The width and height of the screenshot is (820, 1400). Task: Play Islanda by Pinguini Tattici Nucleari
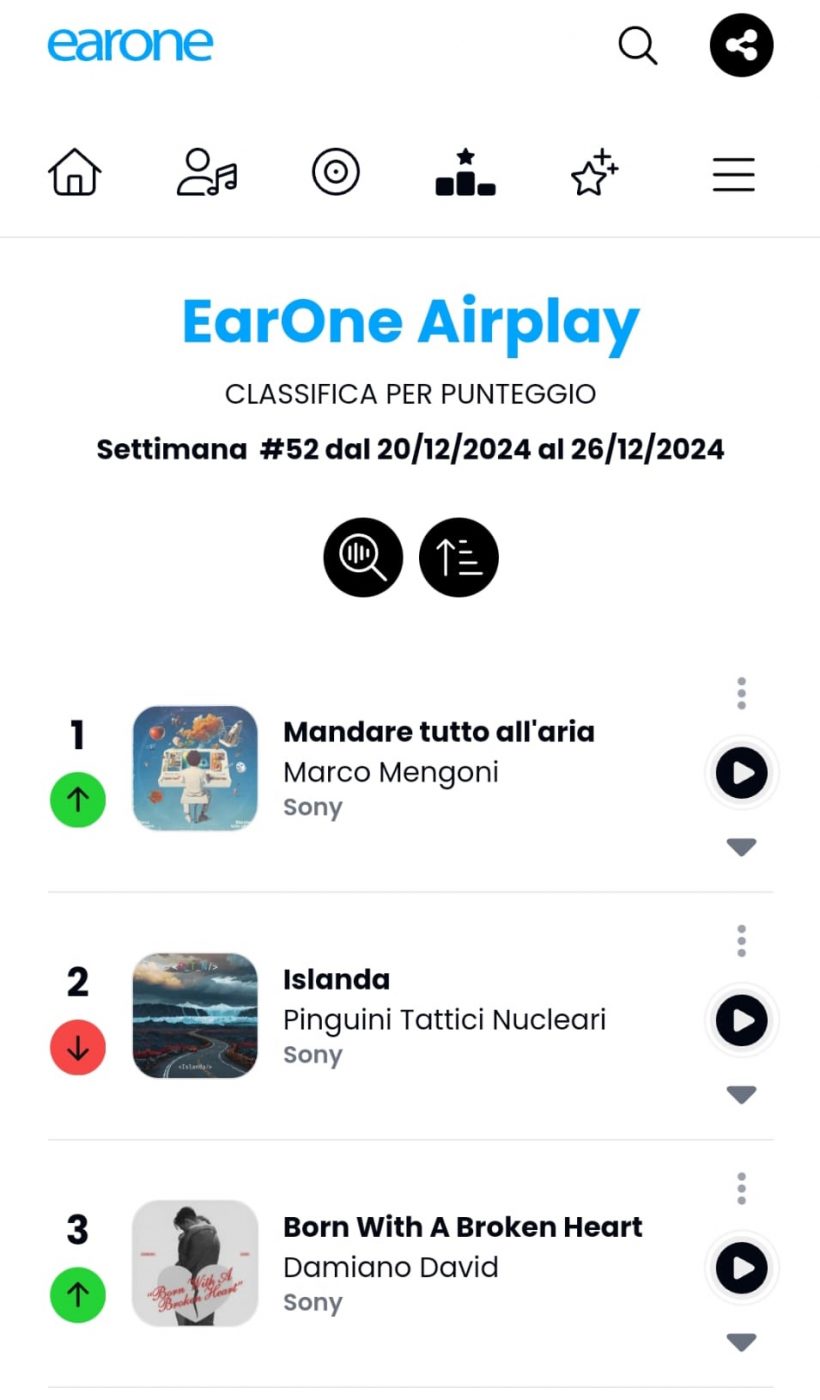[741, 1020]
